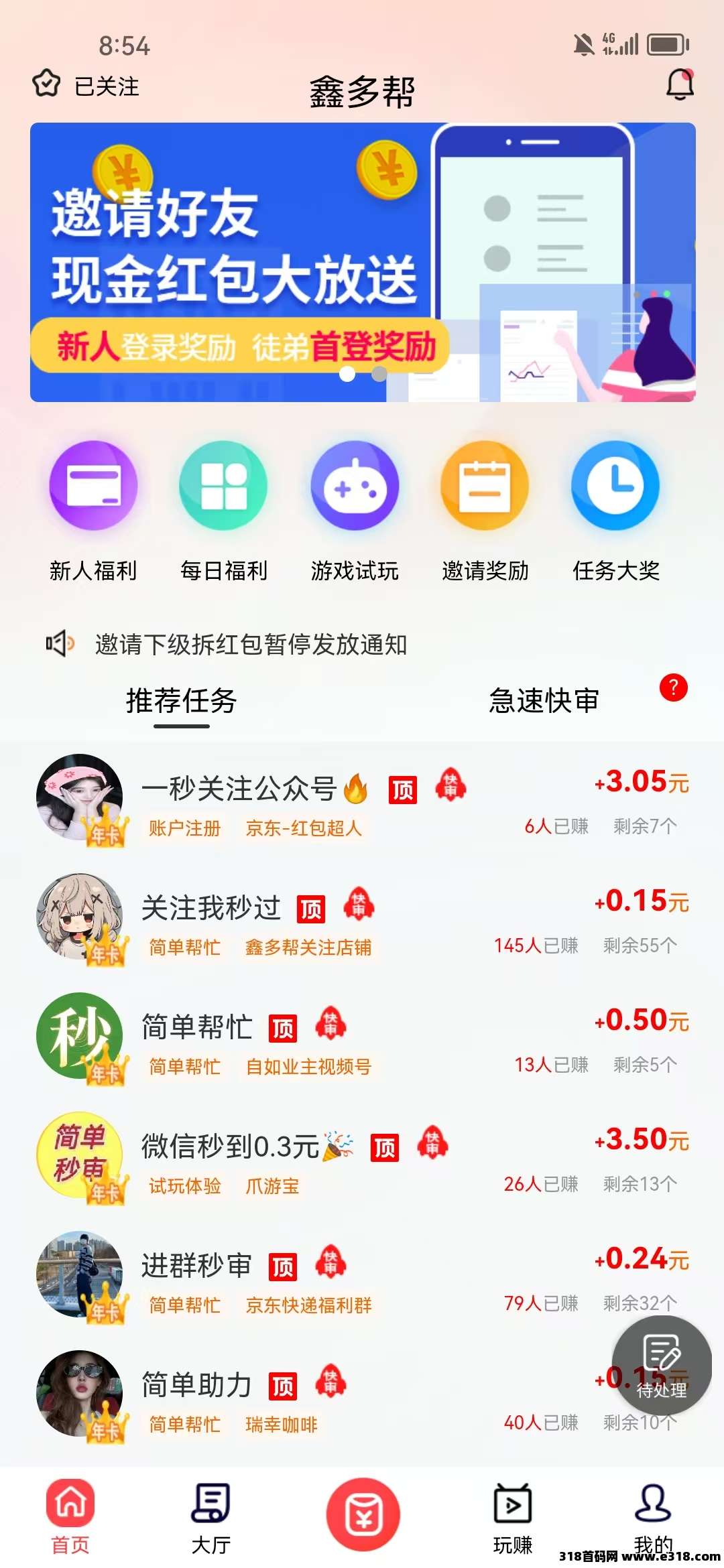The width and height of the screenshot is (724, 1568).
Task: Select the 推荐任务 tab
Action: point(181,700)
